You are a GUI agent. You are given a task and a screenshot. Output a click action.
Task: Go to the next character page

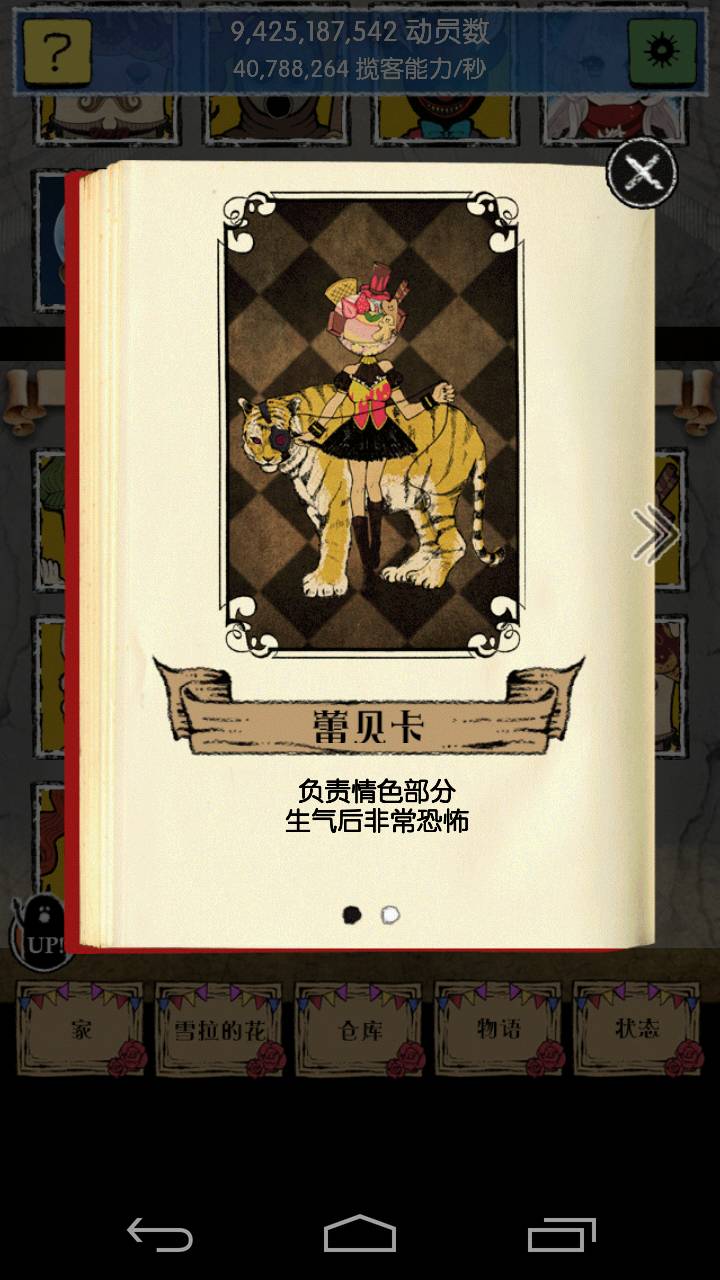[655, 536]
